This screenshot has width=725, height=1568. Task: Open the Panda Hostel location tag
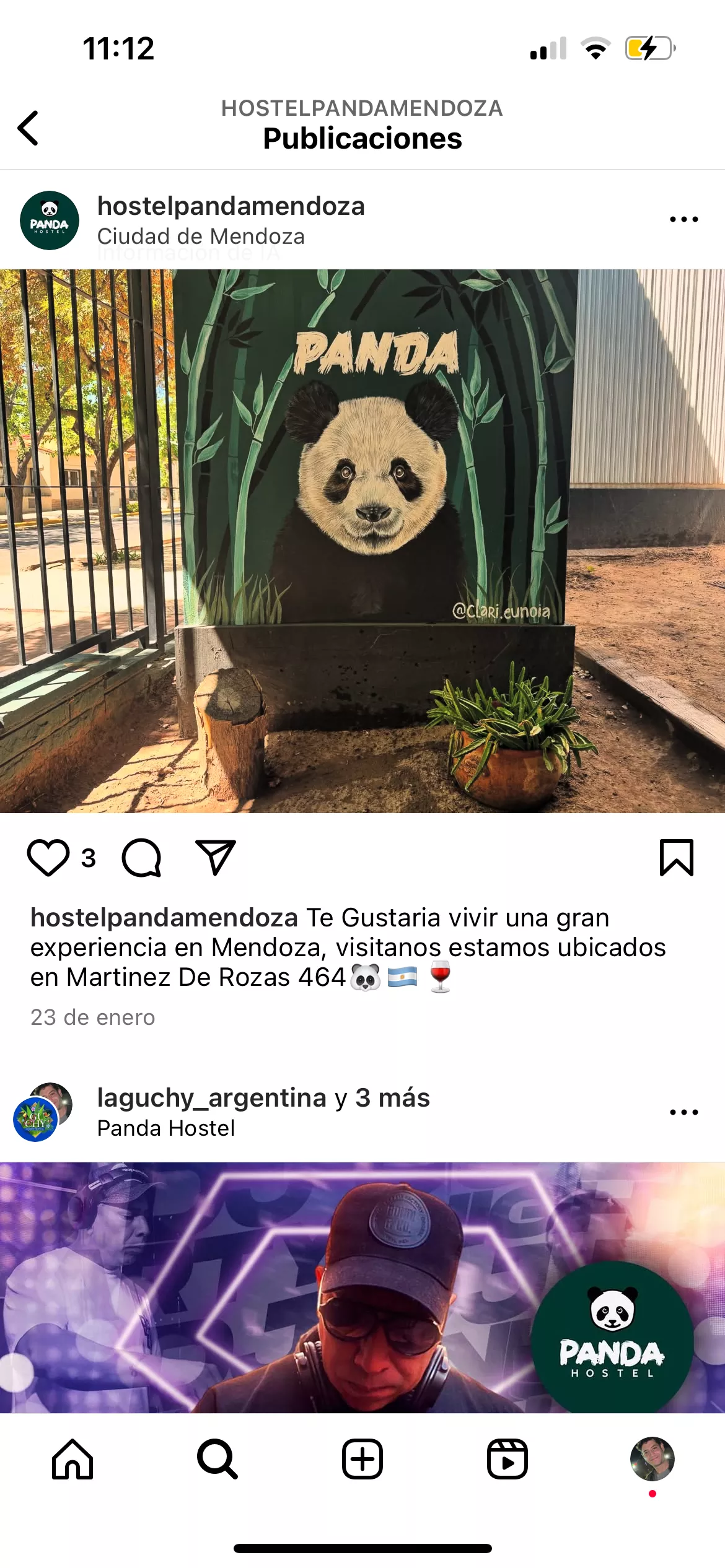click(166, 1128)
